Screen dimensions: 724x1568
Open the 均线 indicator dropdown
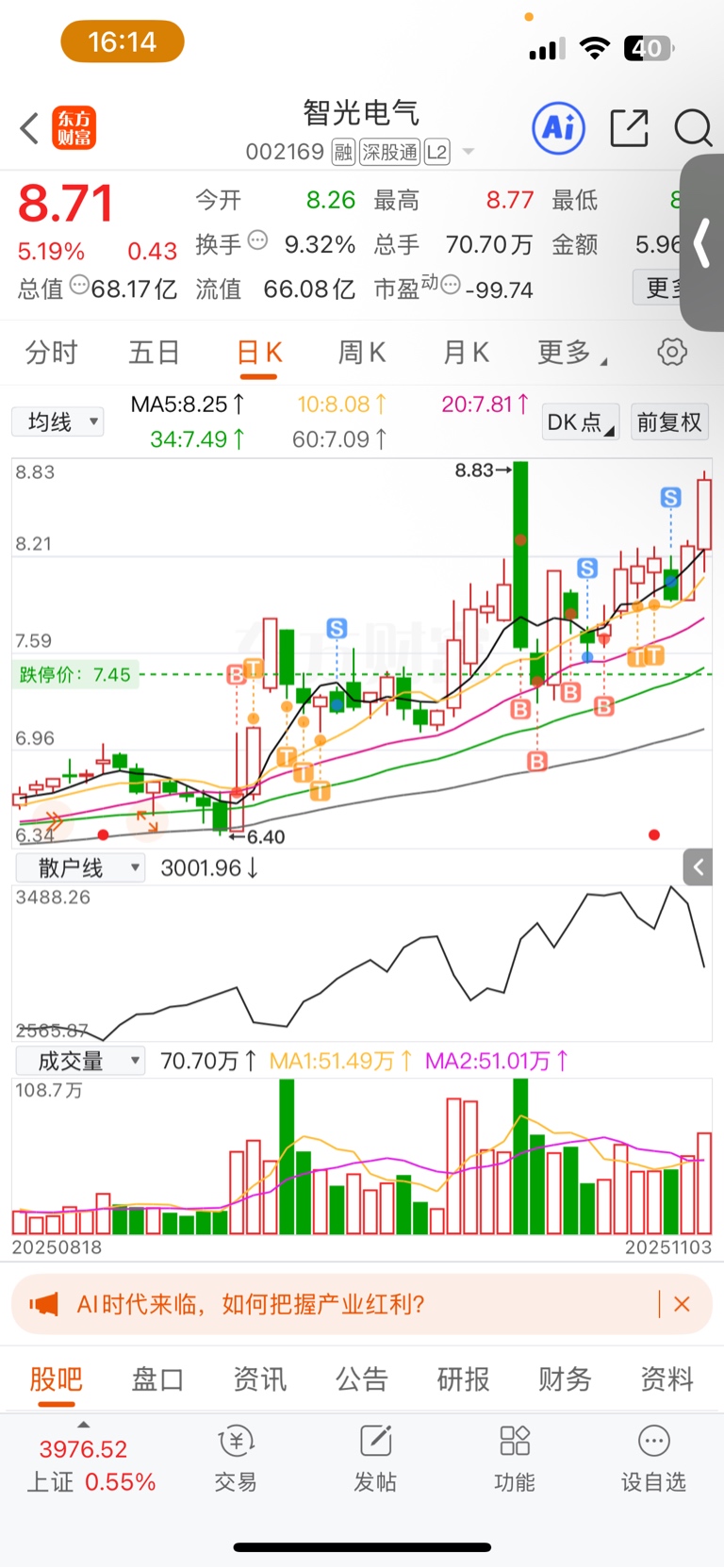[x=58, y=421]
